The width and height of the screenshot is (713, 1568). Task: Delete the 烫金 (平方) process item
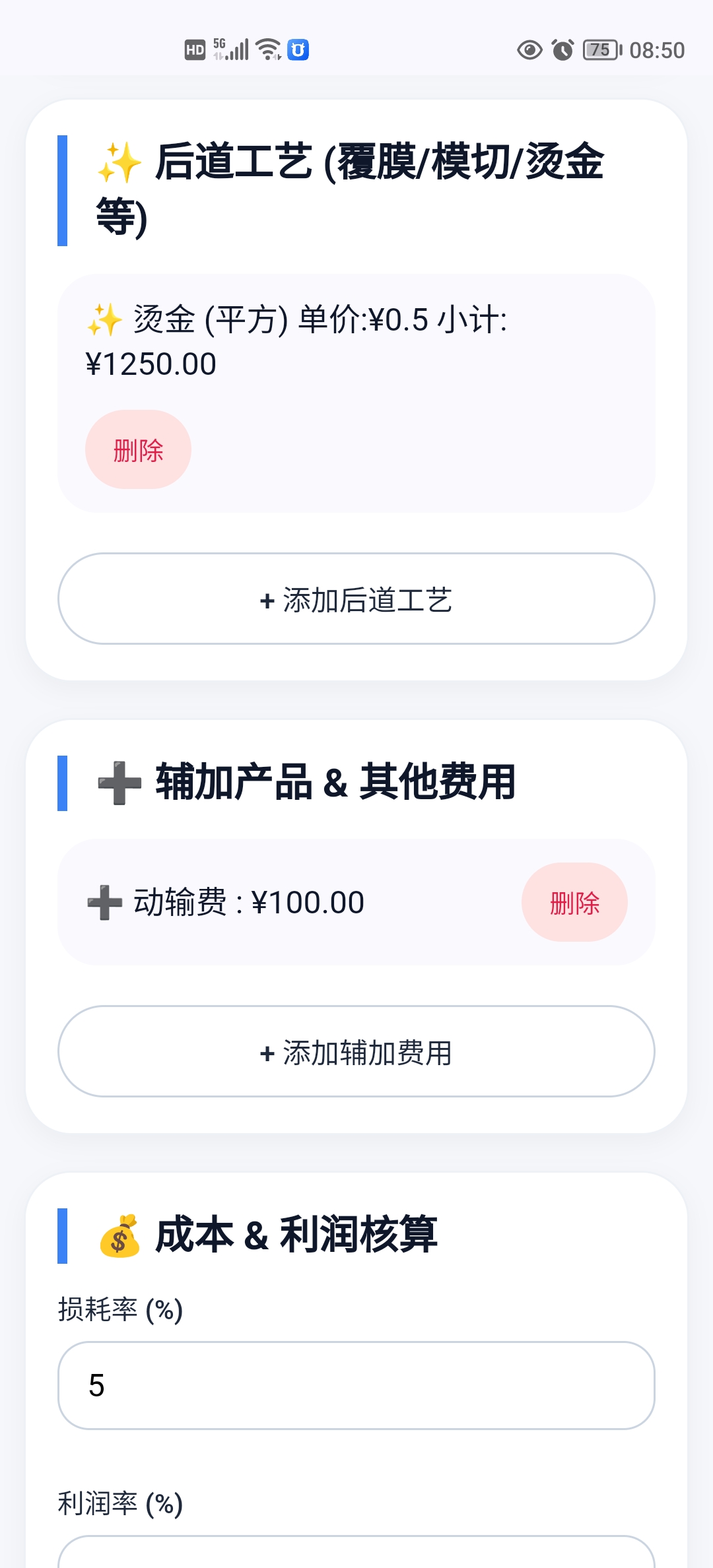tap(138, 450)
